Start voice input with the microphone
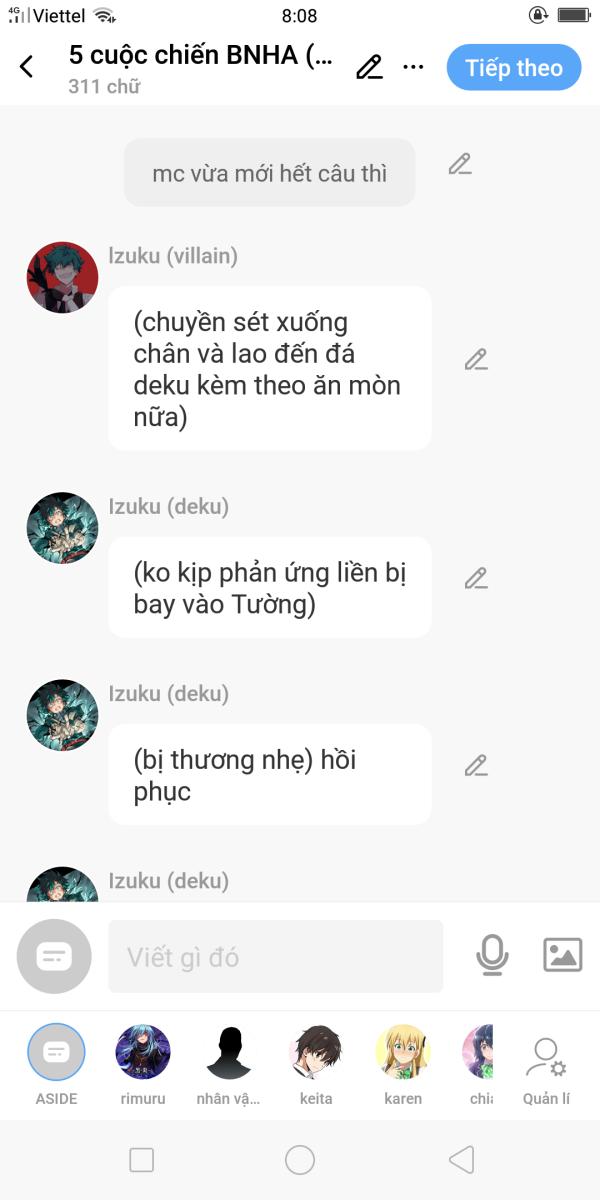The width and height of the screenshot is (600, 1200). [x=491, y=956]
